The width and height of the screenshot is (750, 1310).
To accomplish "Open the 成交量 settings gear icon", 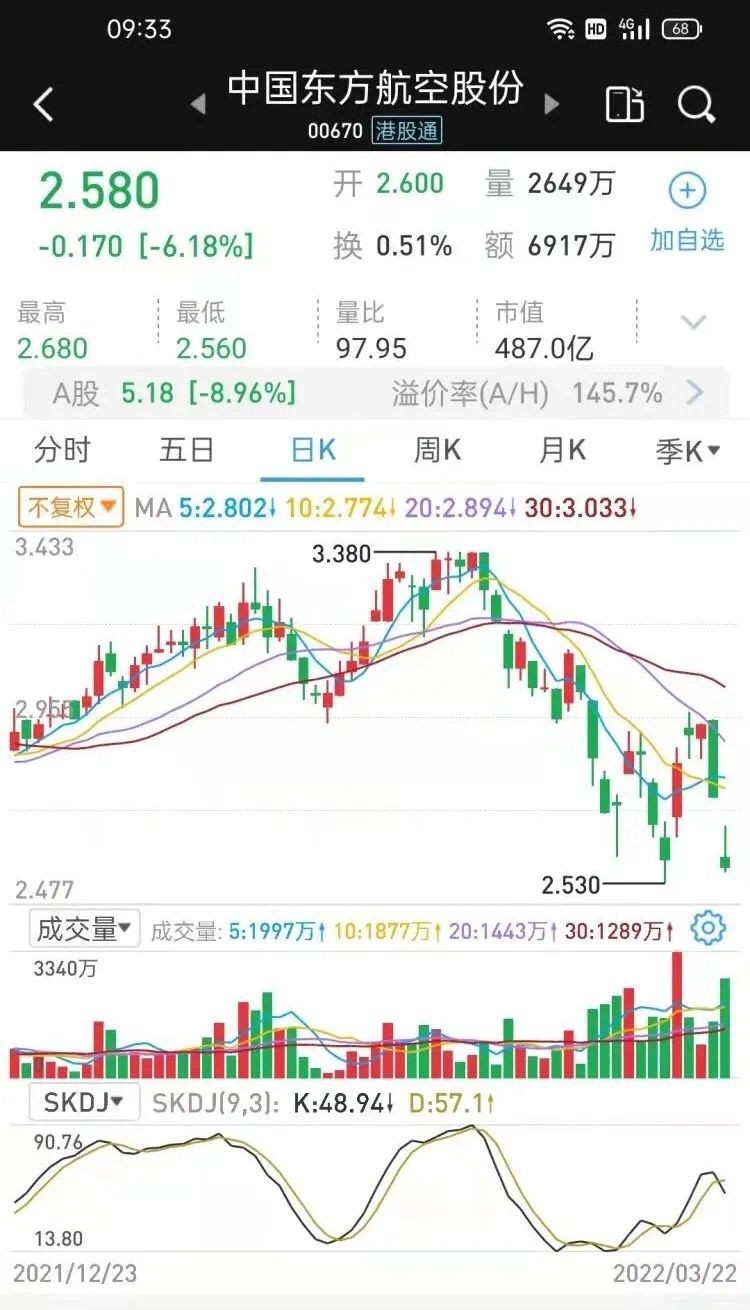I will tap(708, 928).
